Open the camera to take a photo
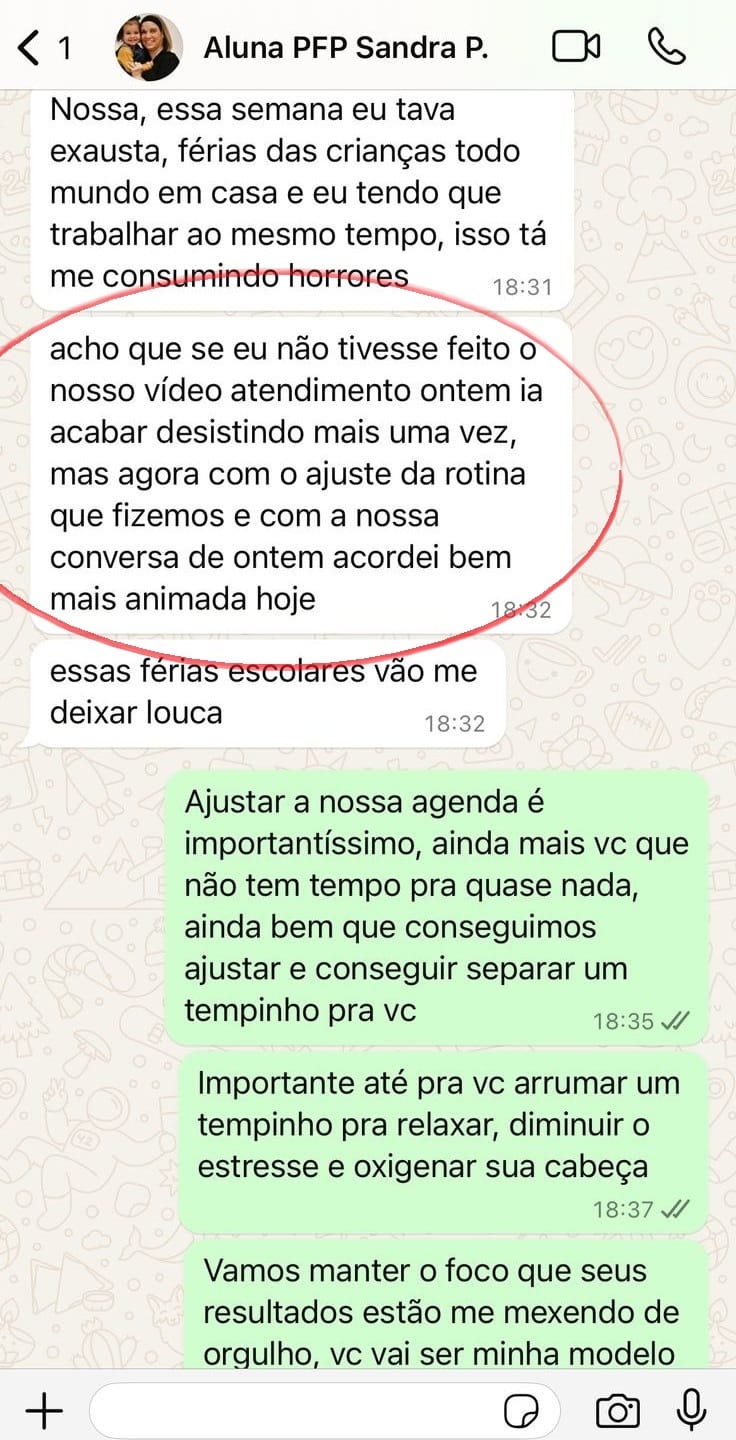This screenshot has width=736, height=1440. 617,1411
